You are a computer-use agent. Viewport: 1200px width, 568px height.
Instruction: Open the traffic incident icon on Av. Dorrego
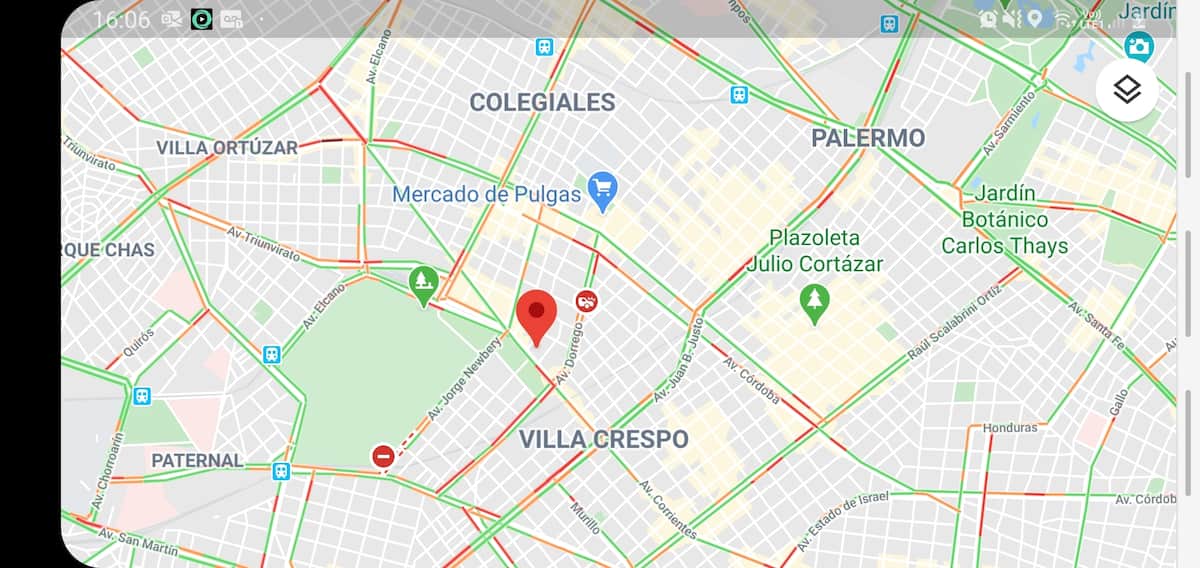pyautogui.click(x=587, y=300)
